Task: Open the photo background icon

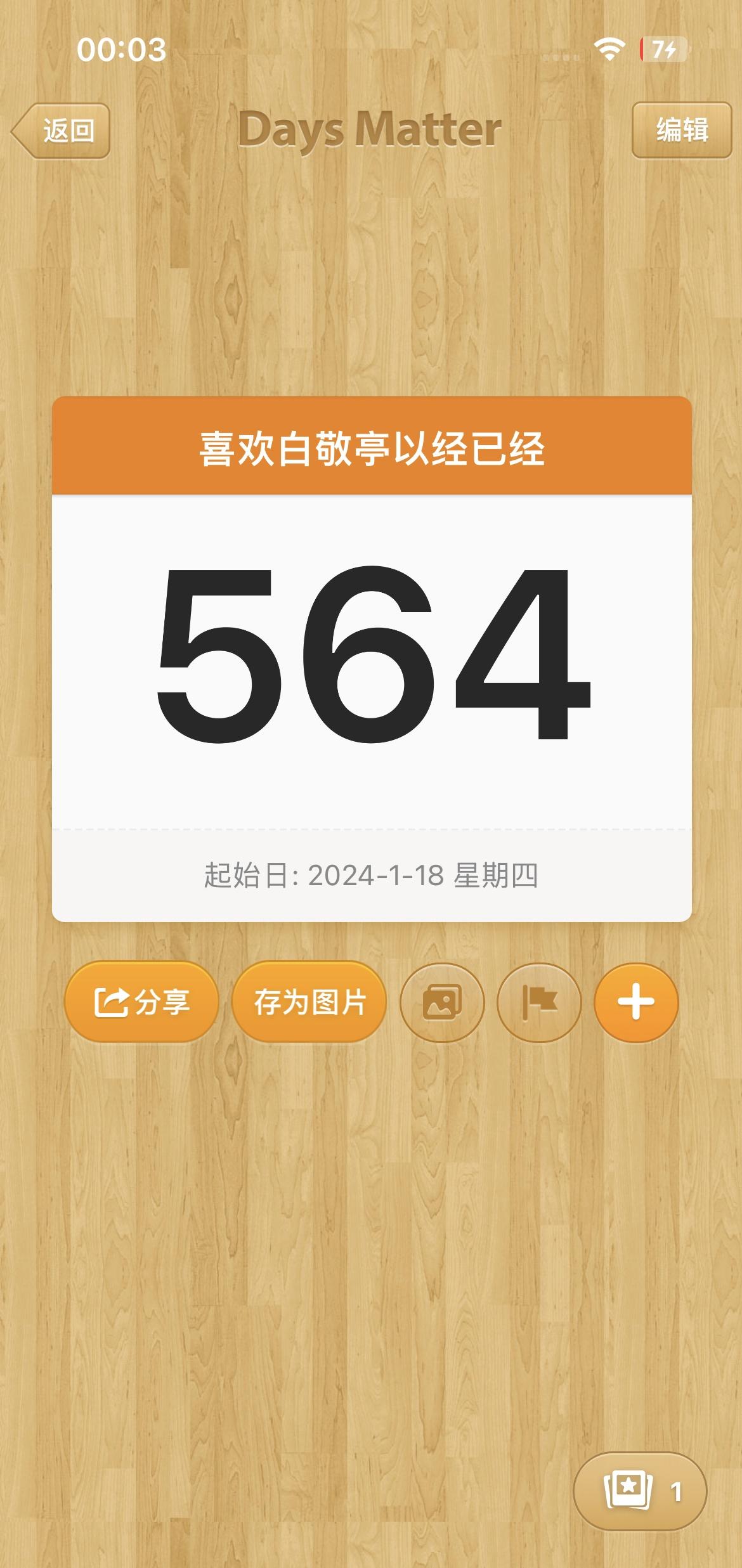Action: click(442, 1002)
